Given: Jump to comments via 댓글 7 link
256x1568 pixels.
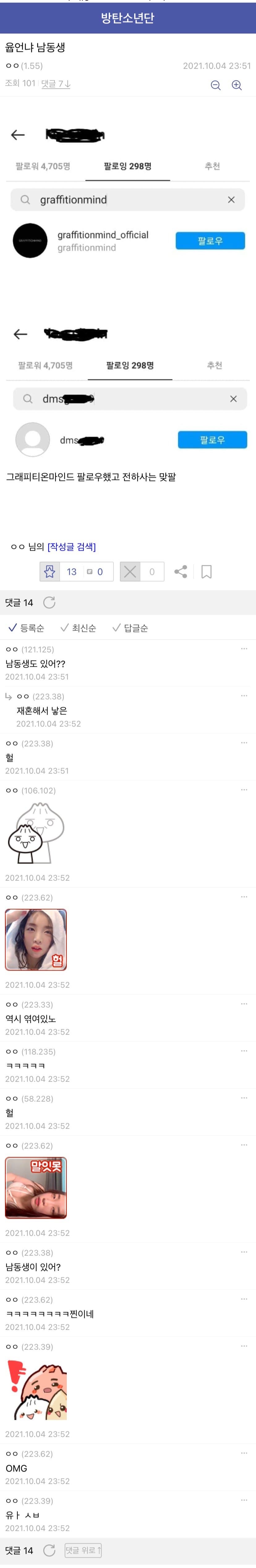Looking at the screenshot, I should pyautogui.click(x=56, y=84).
